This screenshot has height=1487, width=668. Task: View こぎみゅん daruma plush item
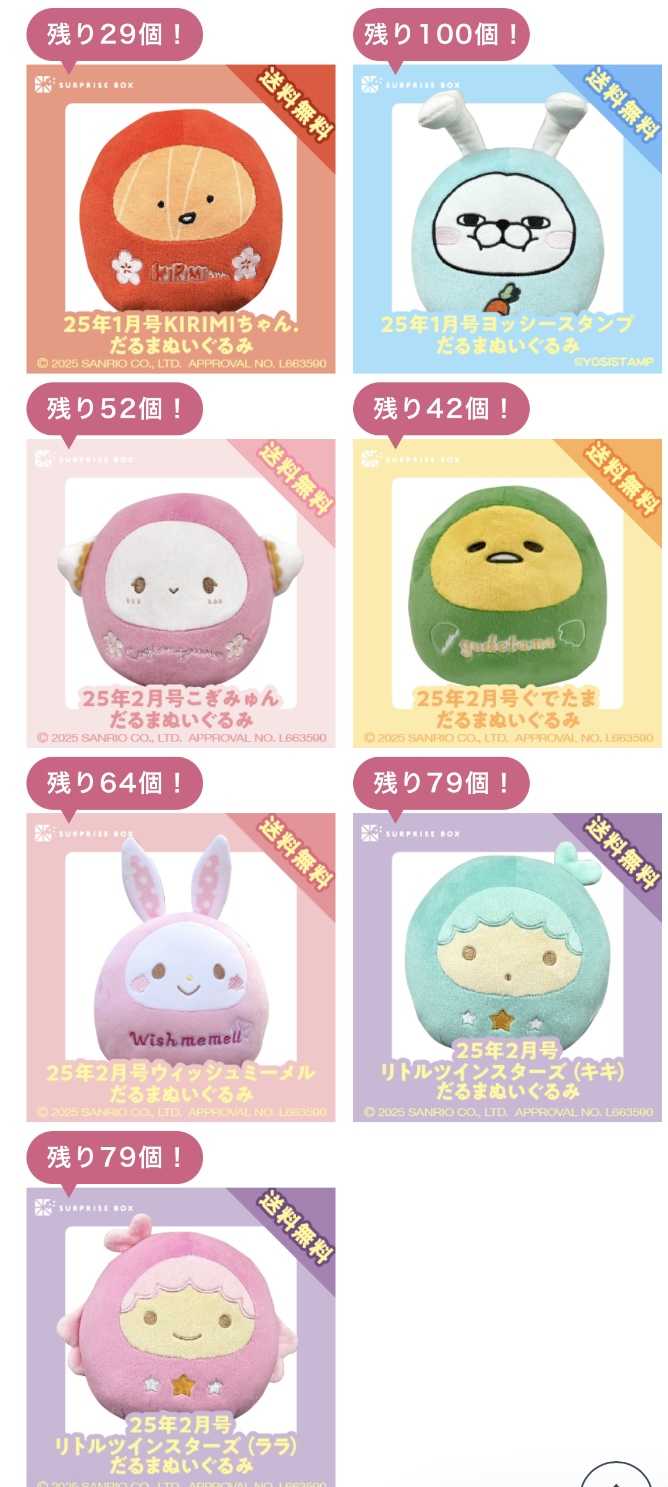[x=180, y=594]
